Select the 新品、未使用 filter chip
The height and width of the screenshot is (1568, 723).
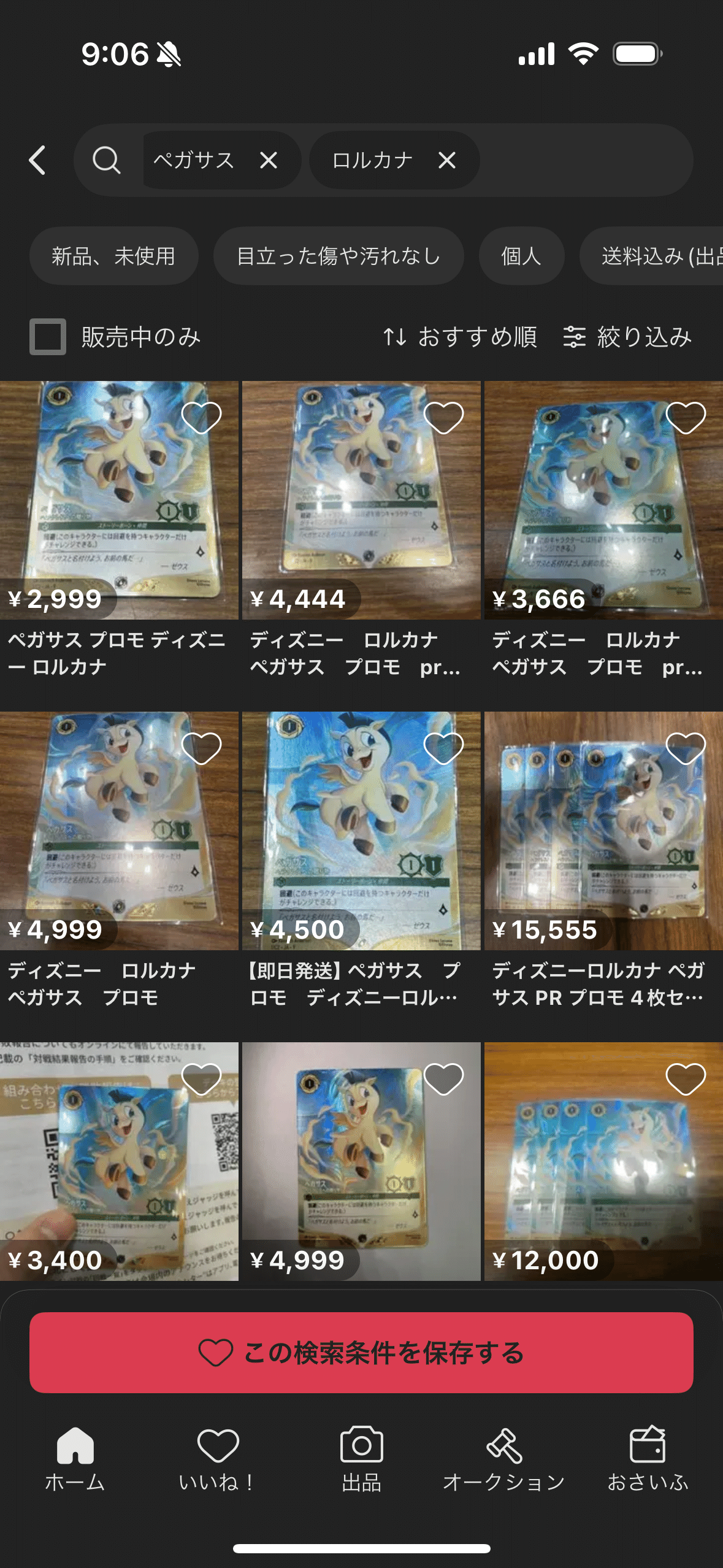click(x=113, y=256)
